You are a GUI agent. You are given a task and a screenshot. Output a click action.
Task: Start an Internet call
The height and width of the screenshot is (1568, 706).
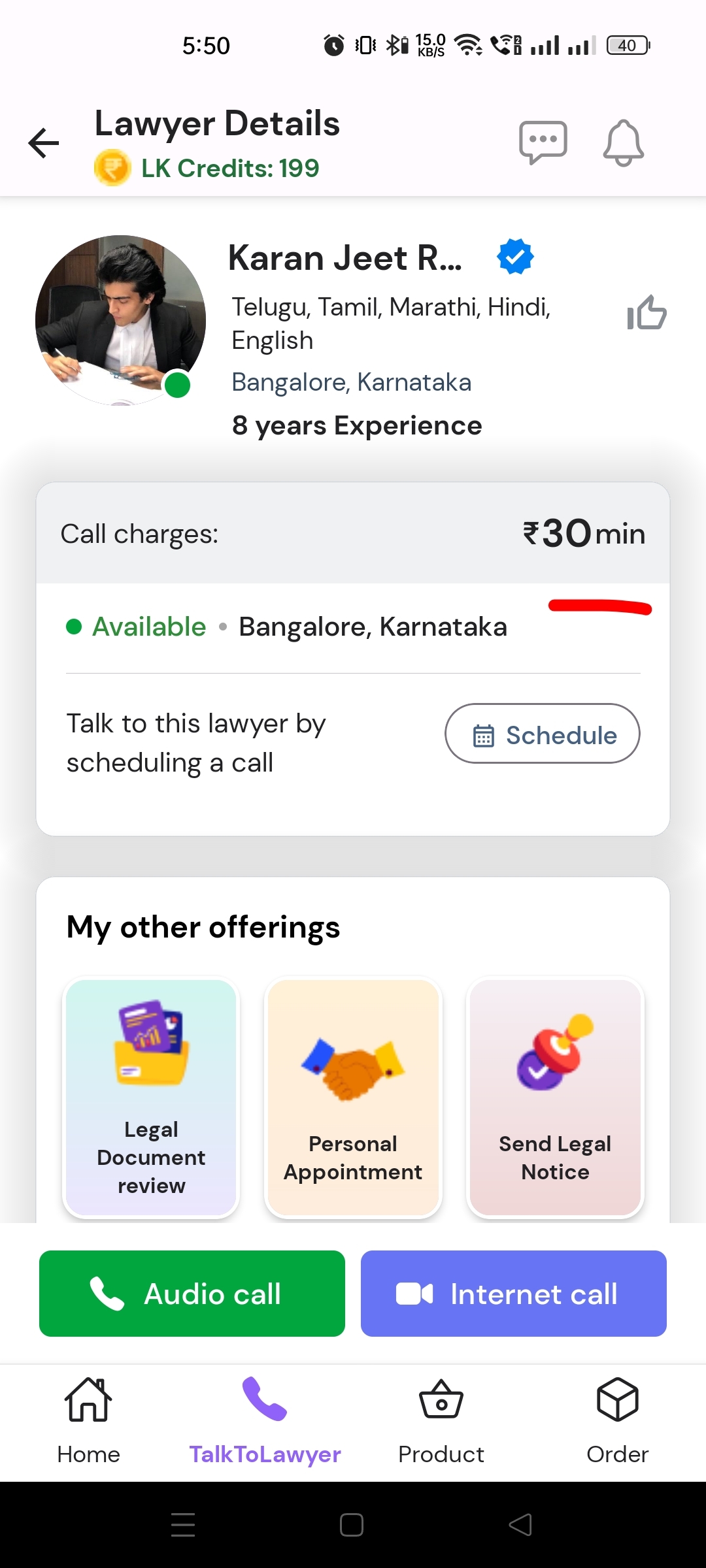click(x=514, y=1294)
